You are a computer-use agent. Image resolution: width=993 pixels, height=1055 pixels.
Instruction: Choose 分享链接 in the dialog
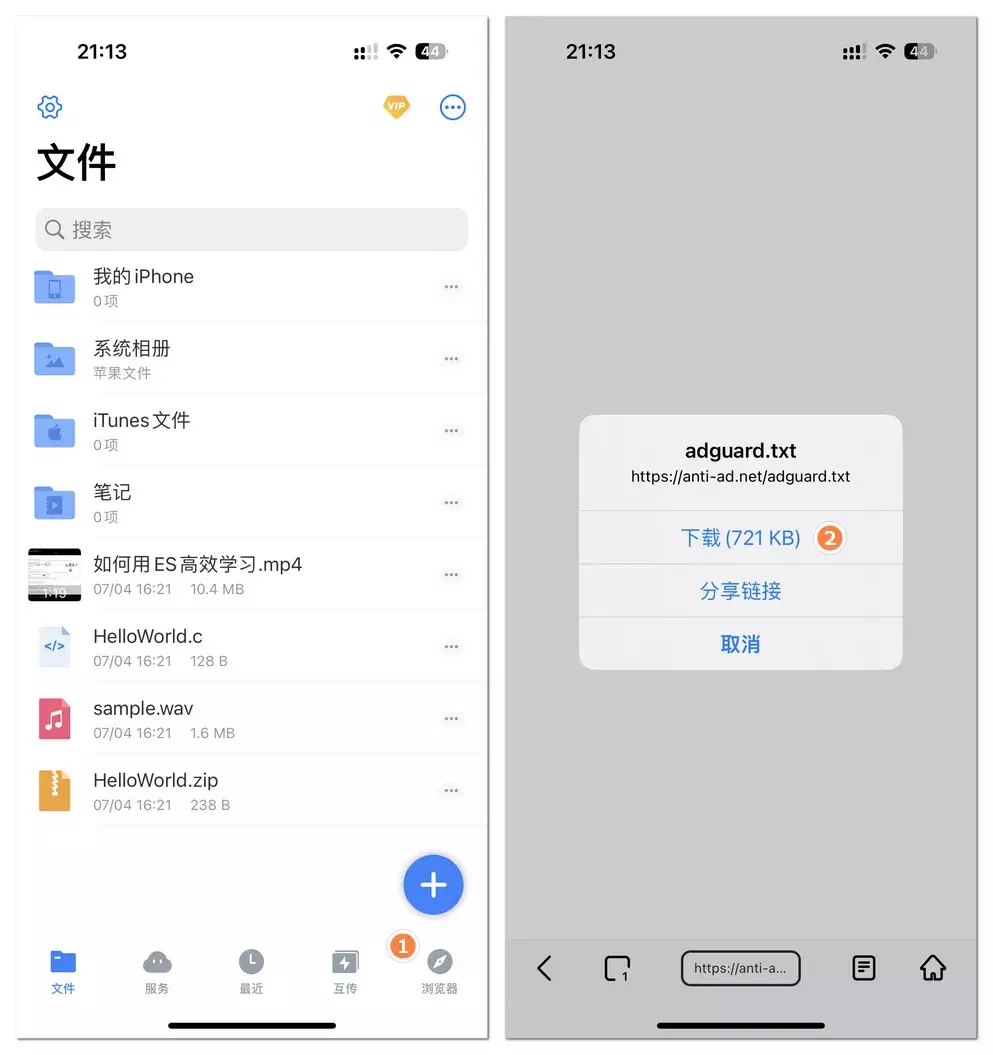pos(740,591)
